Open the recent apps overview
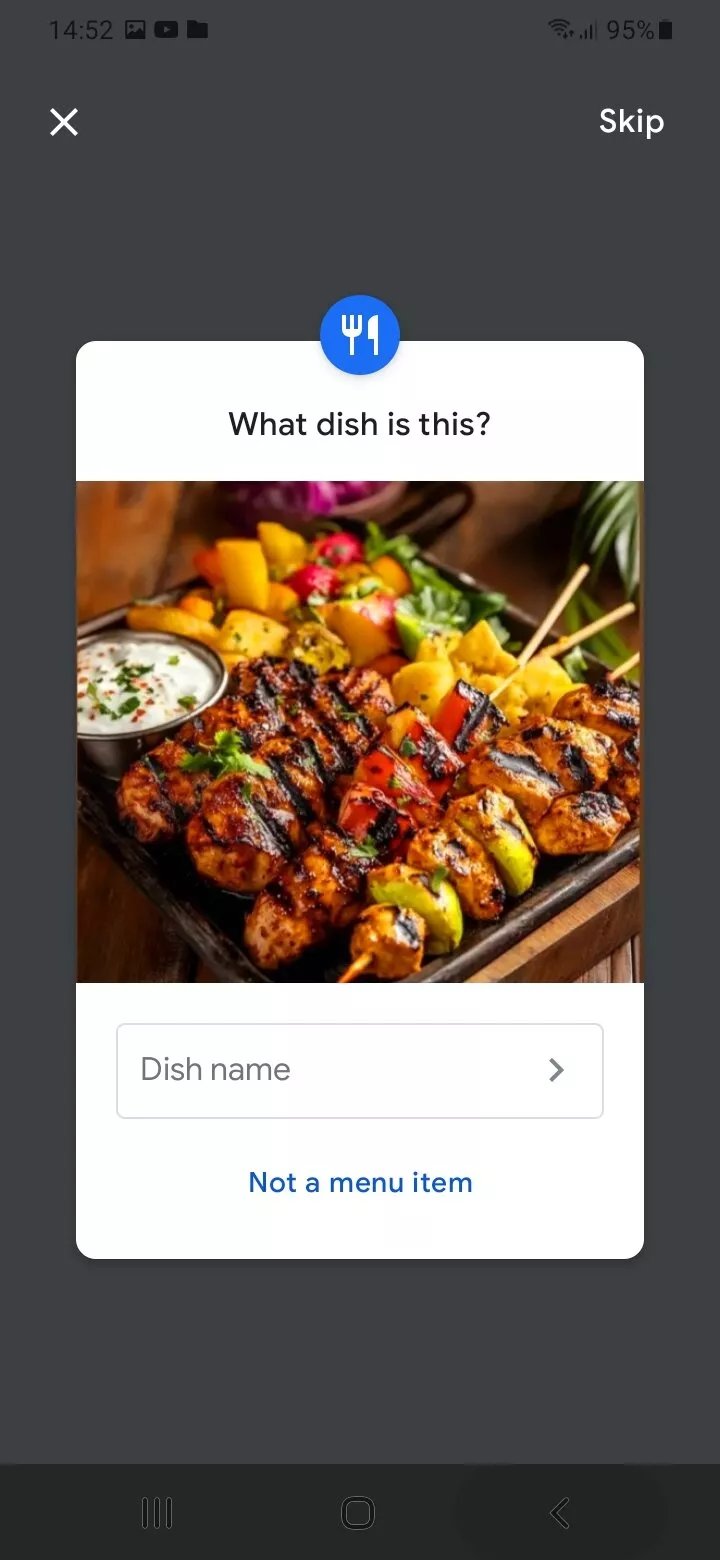Viewport: 720px width, 1560px height. tap(157, 1513)
